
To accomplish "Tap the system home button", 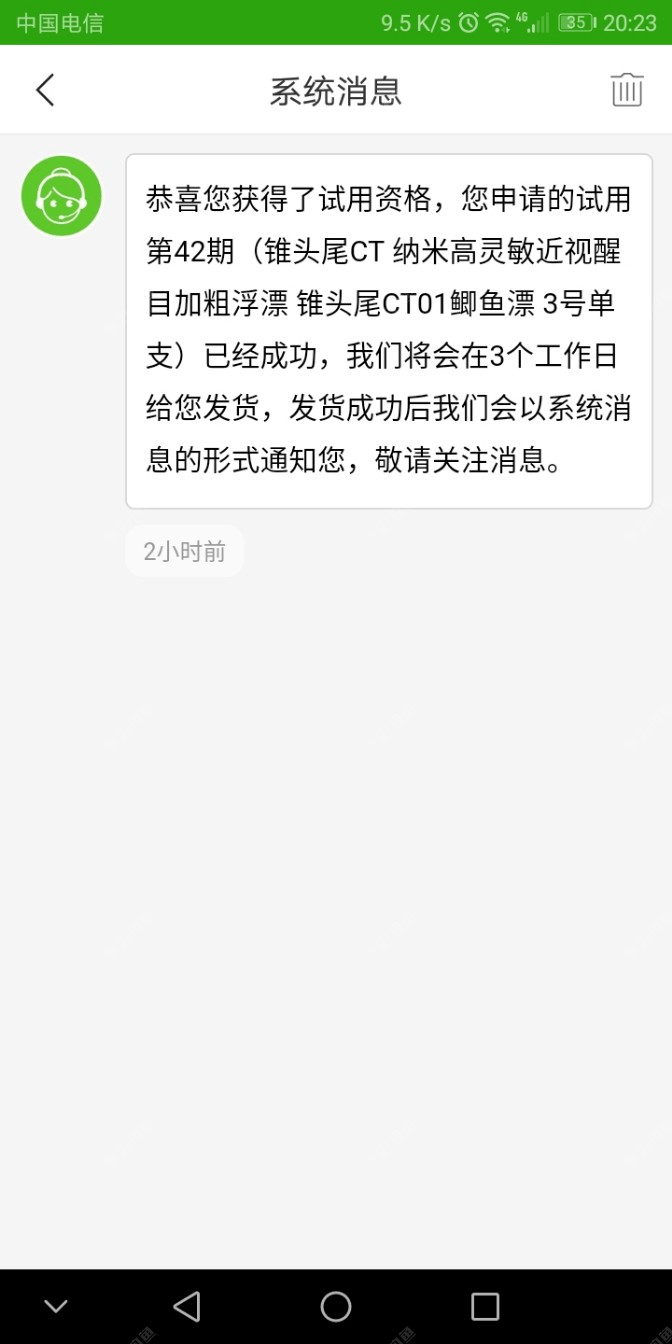I will pyautogui.click(x=336, y=1306).
